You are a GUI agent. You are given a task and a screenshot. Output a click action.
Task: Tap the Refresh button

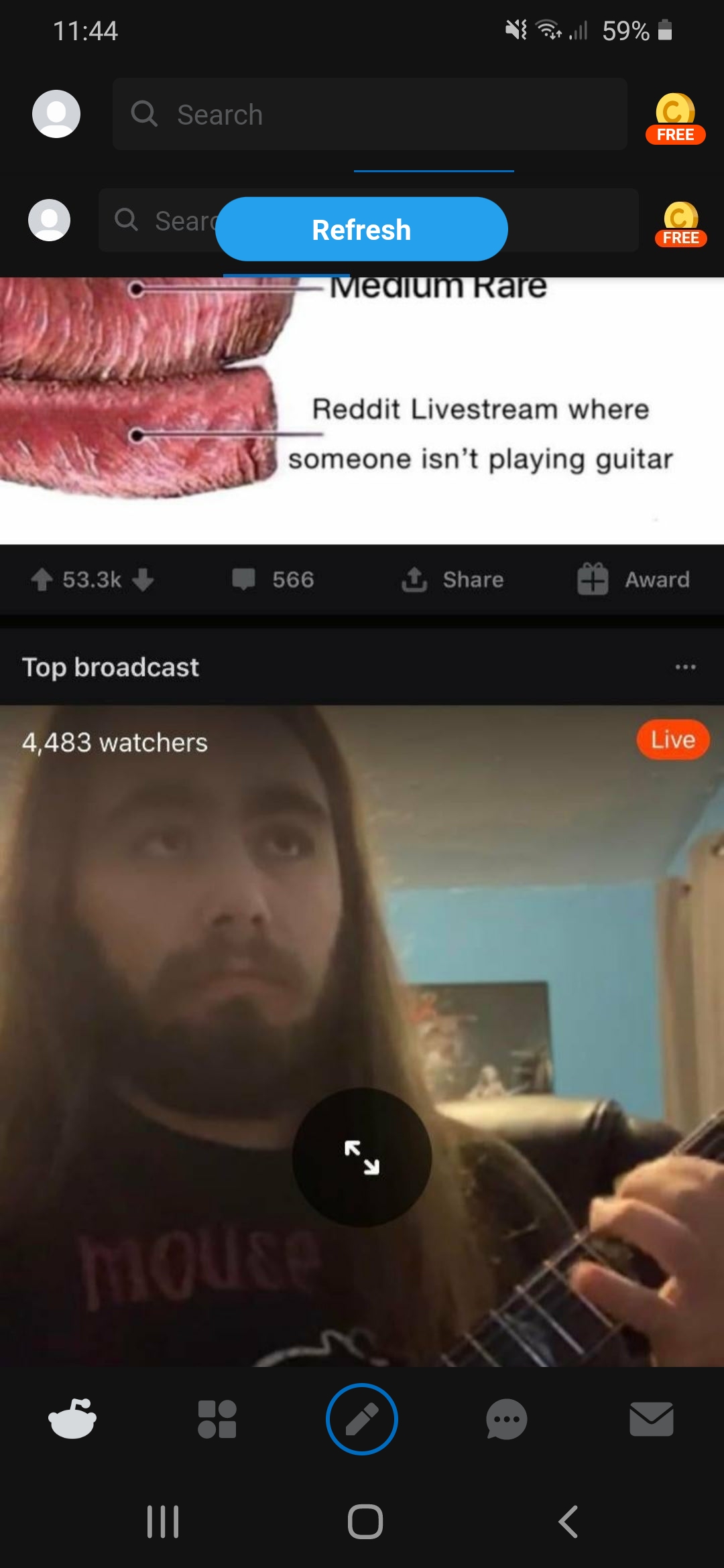click(362, 229)
